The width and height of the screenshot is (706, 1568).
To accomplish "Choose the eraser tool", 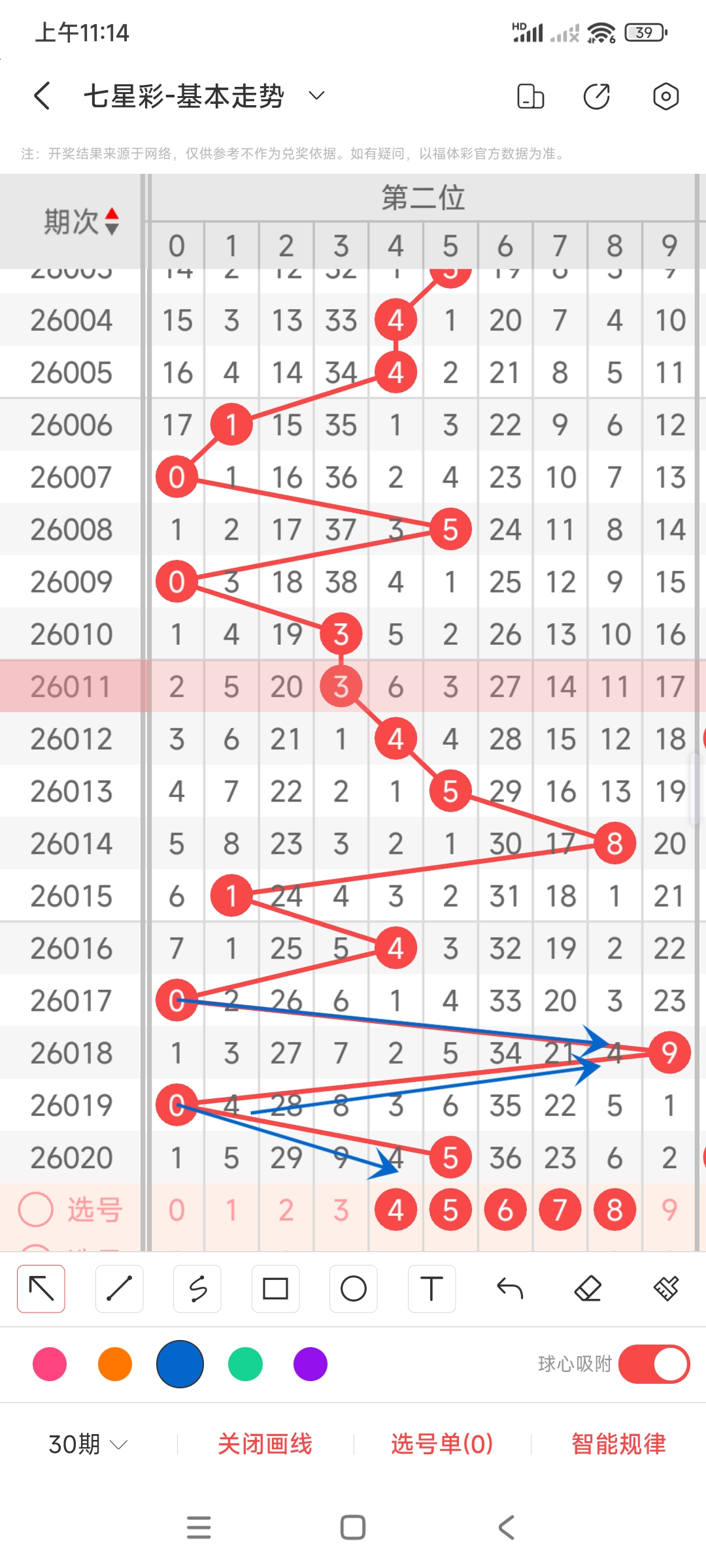I will click(x=588, y=1288).
